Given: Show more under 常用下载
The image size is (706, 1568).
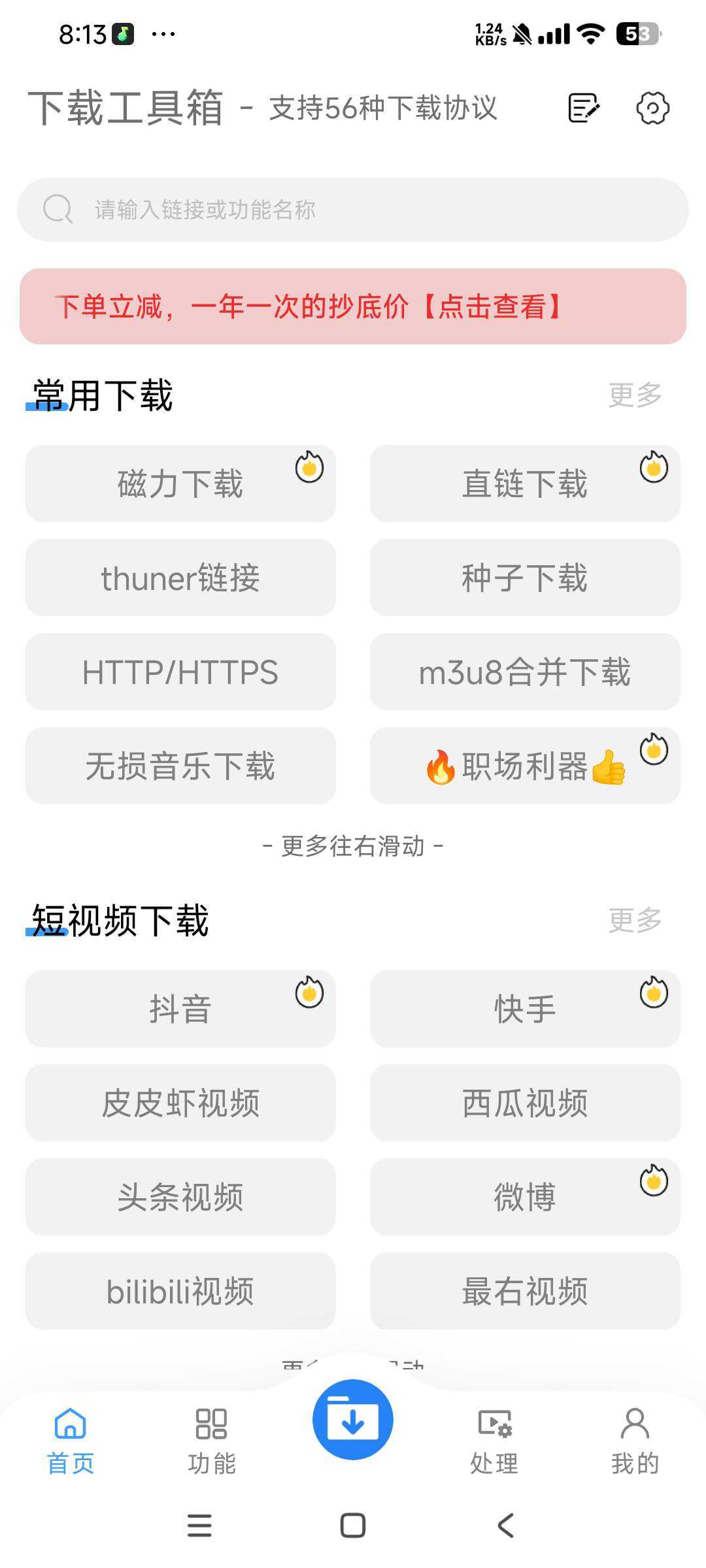Looking at the screenshot, I should point(635,395).
